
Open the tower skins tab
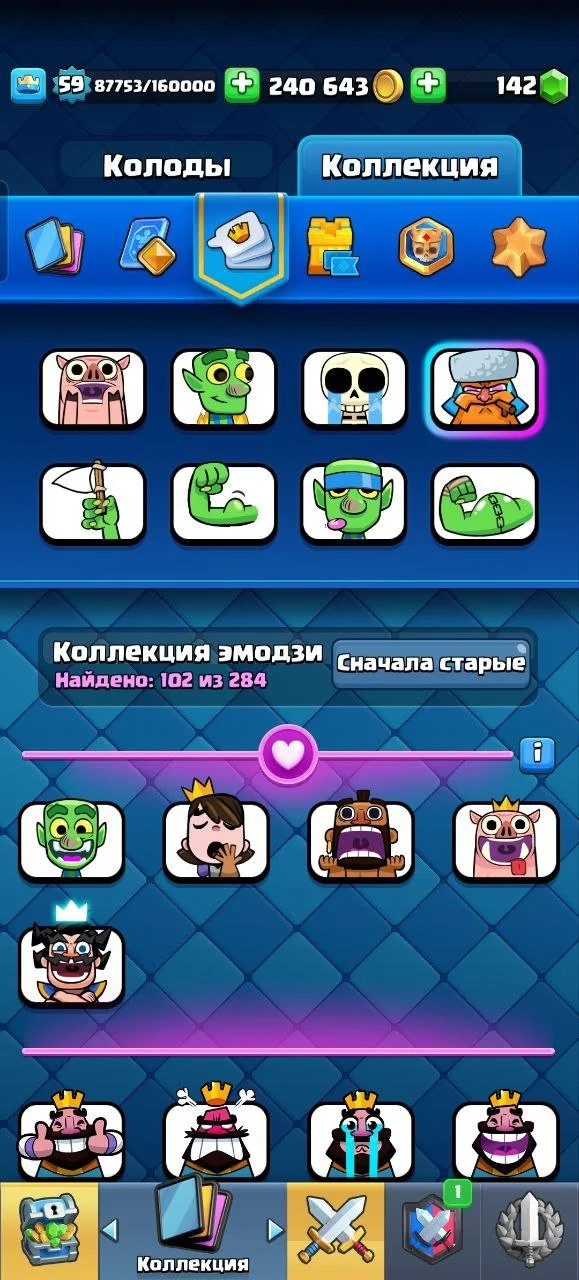pos(333,245)
